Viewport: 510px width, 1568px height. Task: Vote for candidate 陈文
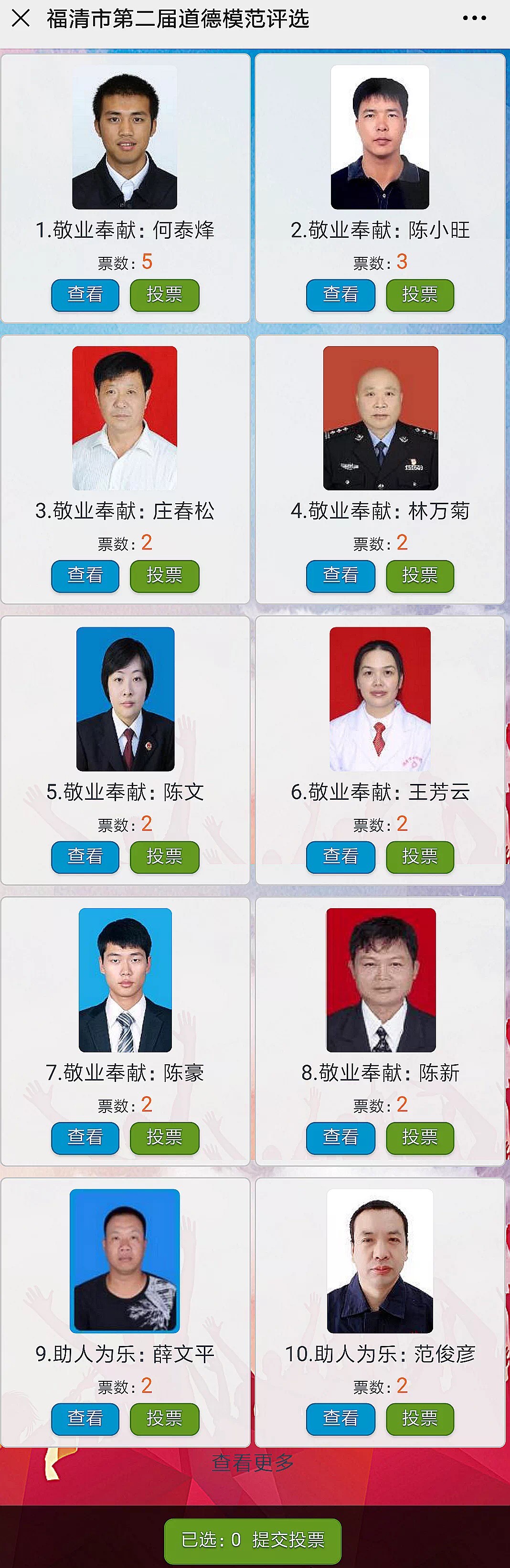pyautogui.click(x=164, y=857)
